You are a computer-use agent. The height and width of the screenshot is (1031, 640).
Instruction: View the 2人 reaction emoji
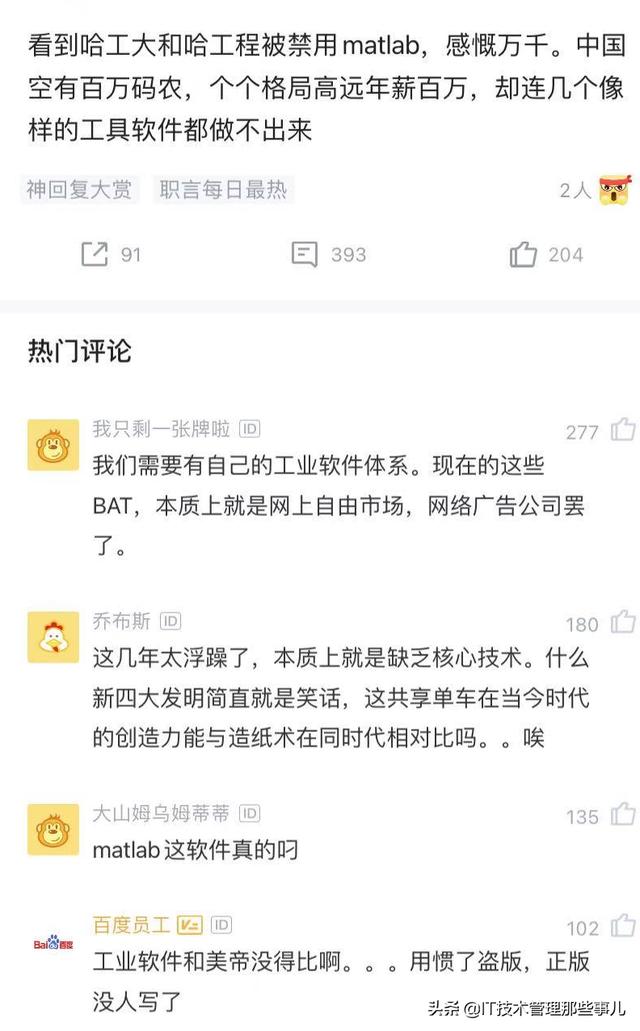tap(616, 190)
